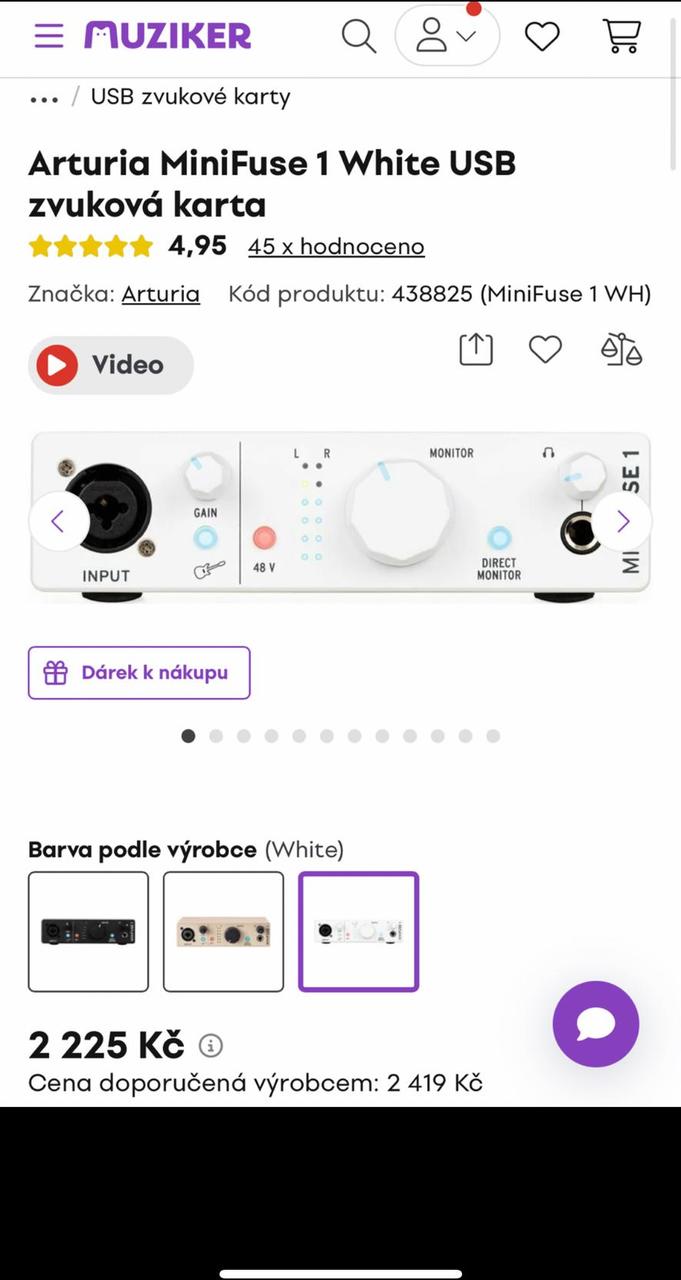Show previous product image
The width and height of the screenshot is (681, 1280).
click(59, 521)
